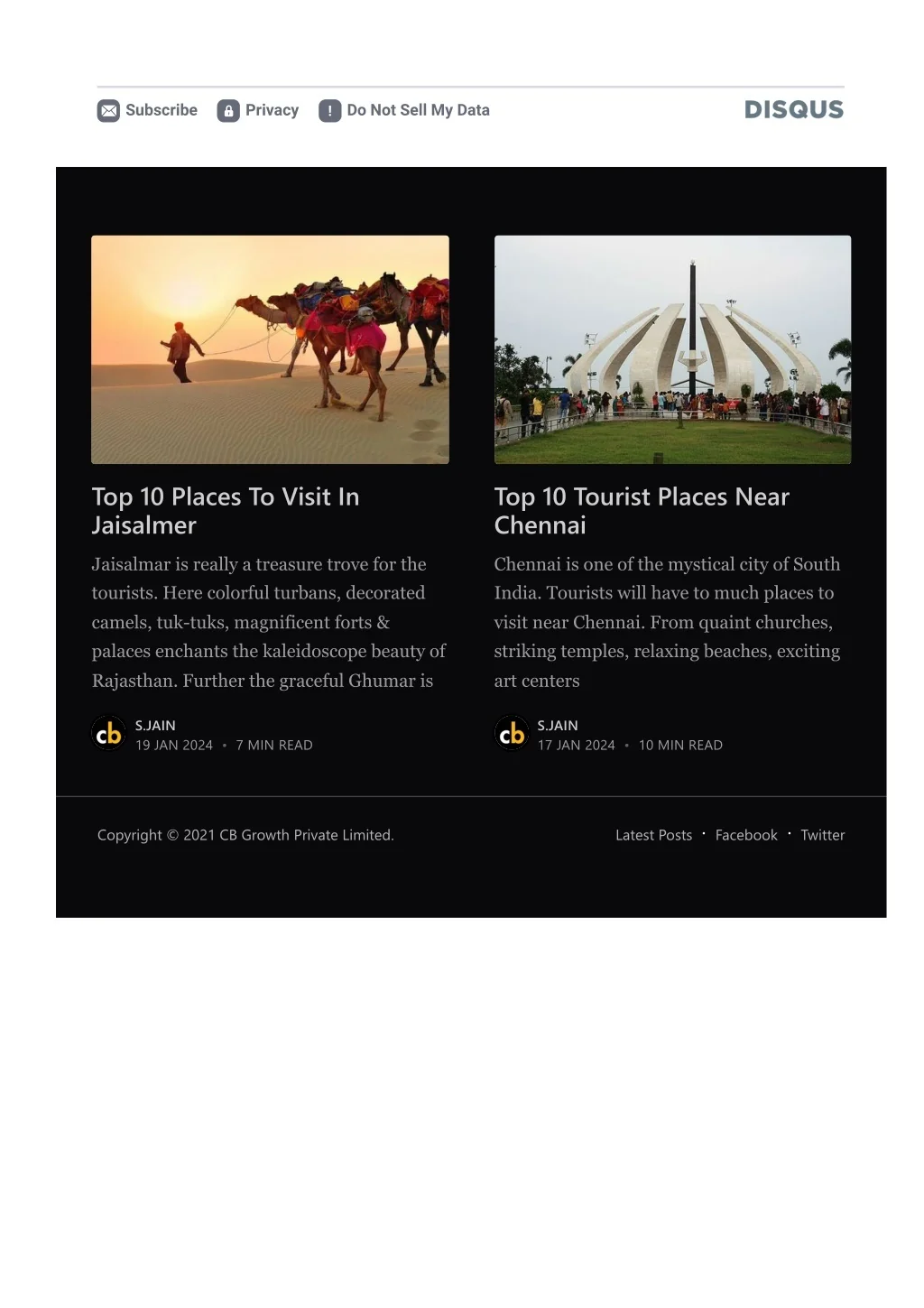View author S.JAIN under the Jaisalmer post
This screenshot has height=1308, width=924.
pyautogui.click(x=155, y=726)
